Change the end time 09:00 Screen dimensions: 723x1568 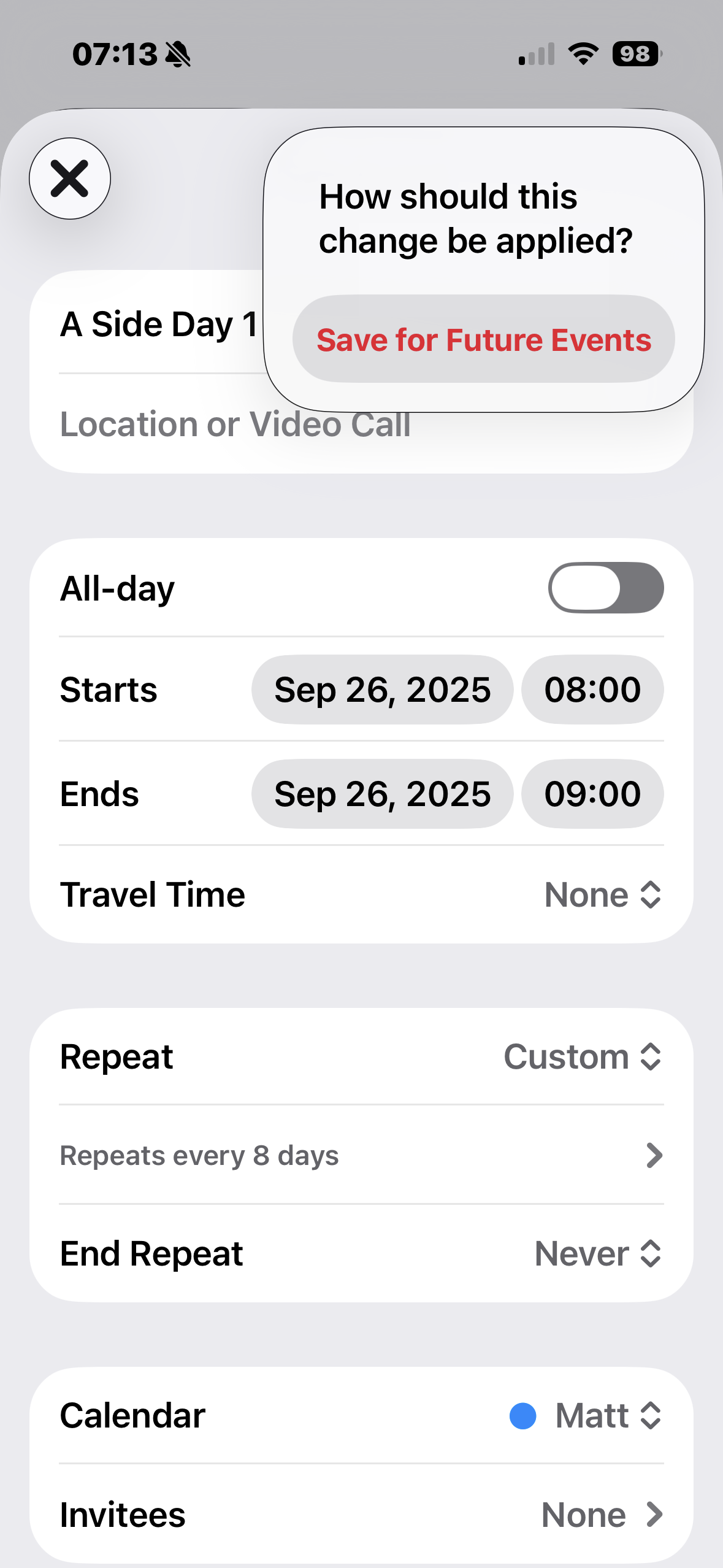pos(592,794)
